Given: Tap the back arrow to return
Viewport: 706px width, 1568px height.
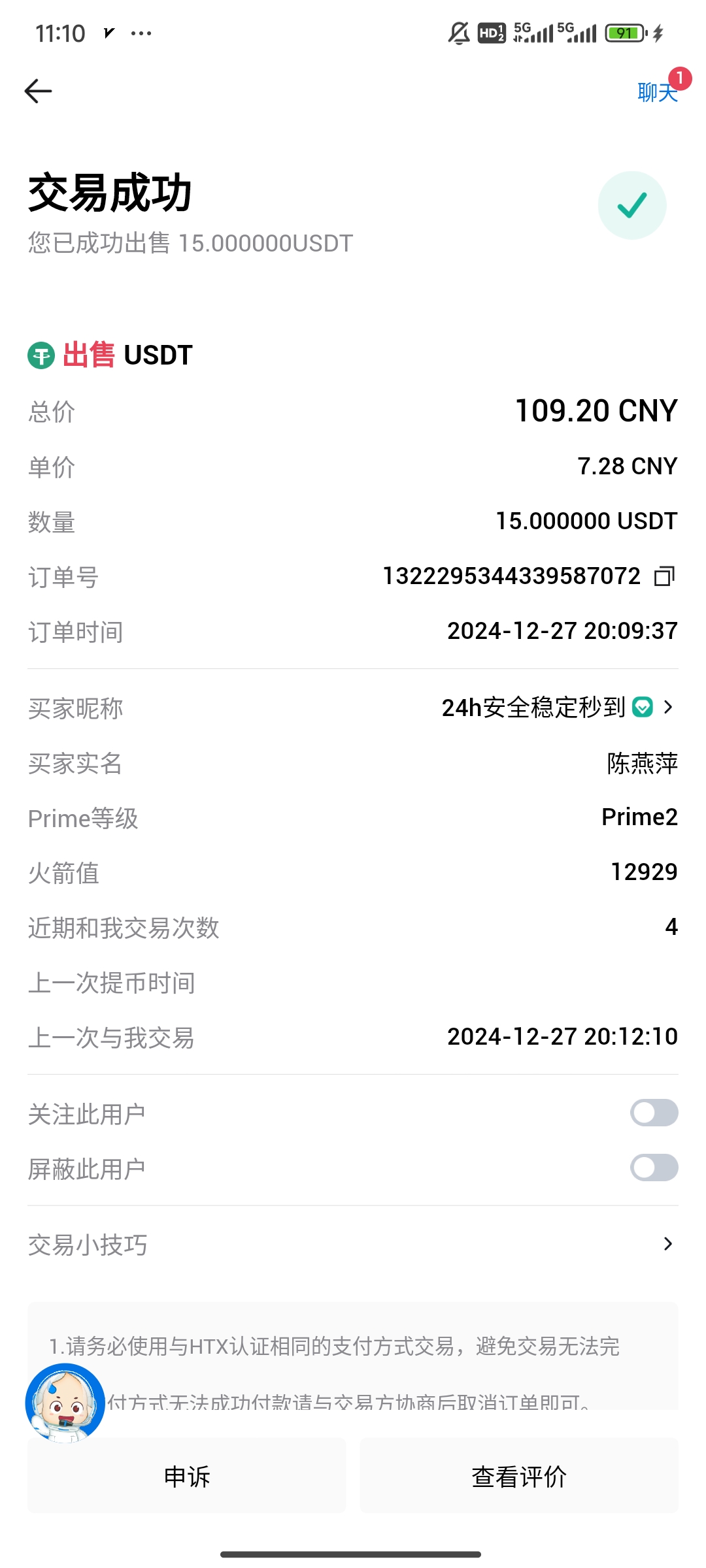Looking at the screenshot, I should pyautogui.click(x=37, y=91).
